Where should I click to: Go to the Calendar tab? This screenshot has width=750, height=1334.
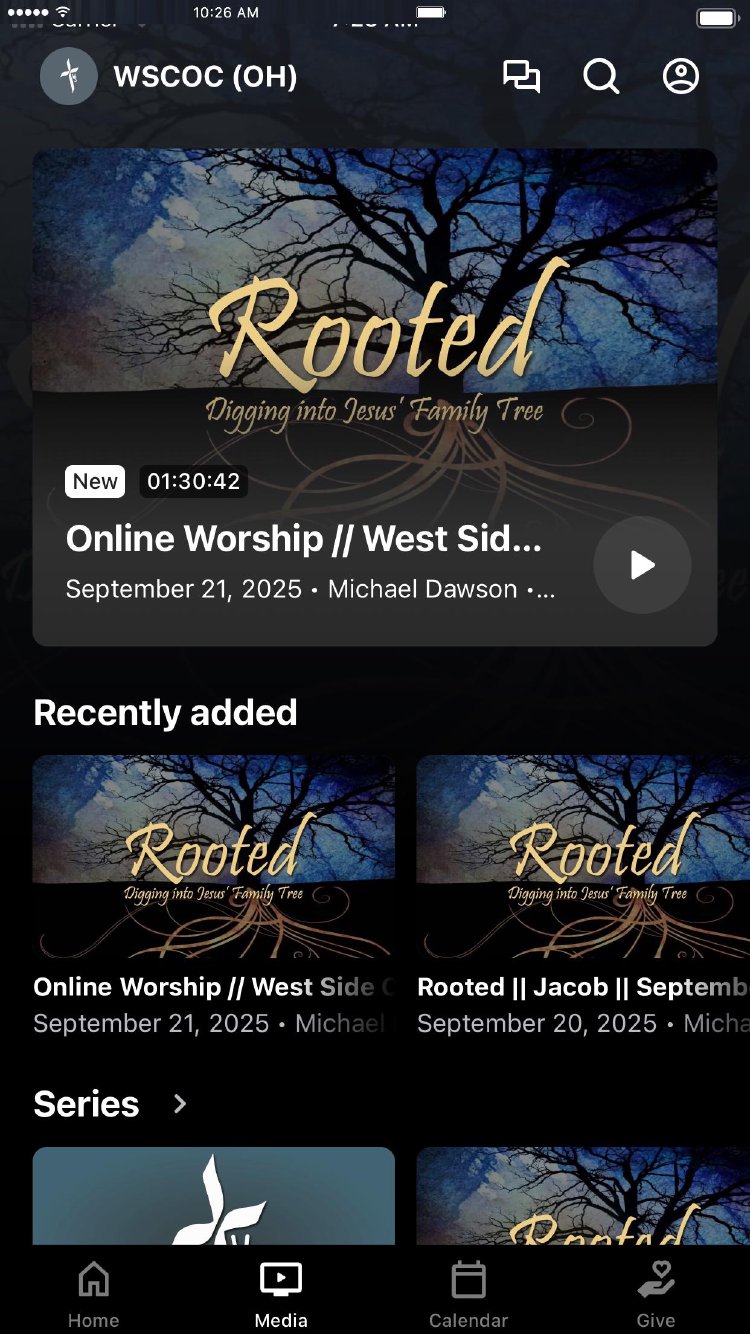pyautogui.click(x=468, y=1293)
